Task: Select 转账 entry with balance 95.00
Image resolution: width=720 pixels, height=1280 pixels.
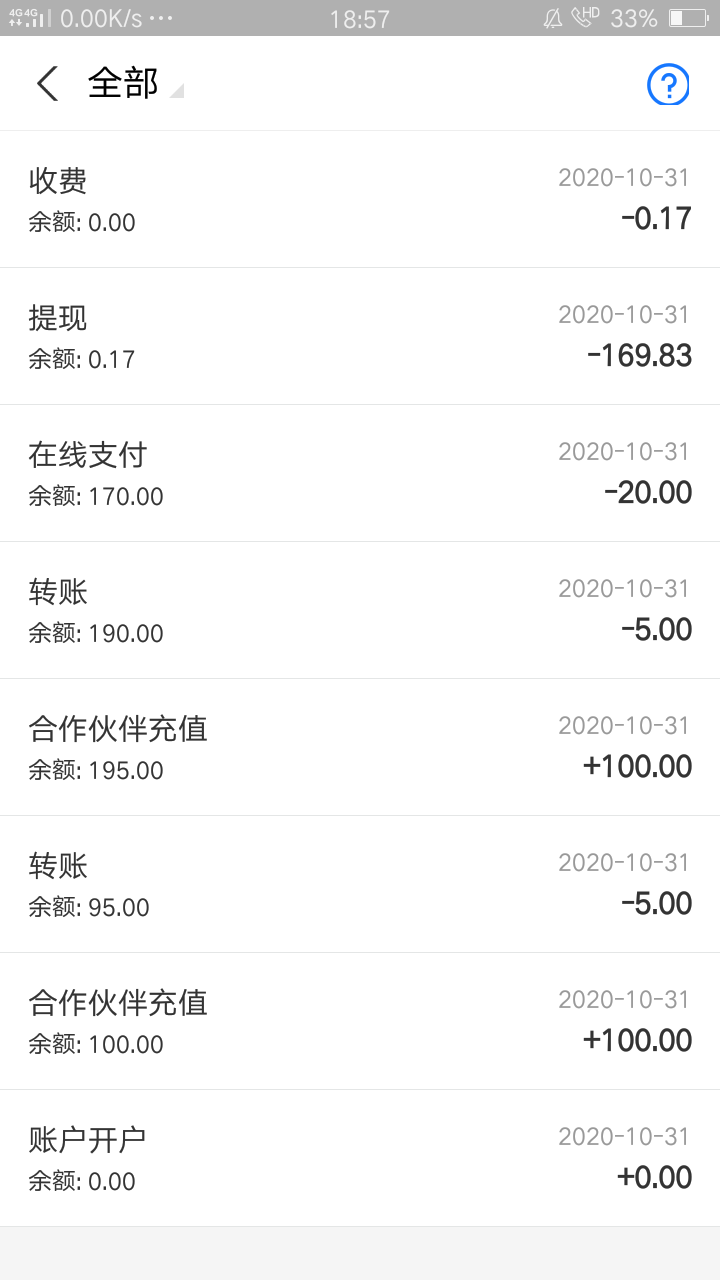Action: [360, 884]
